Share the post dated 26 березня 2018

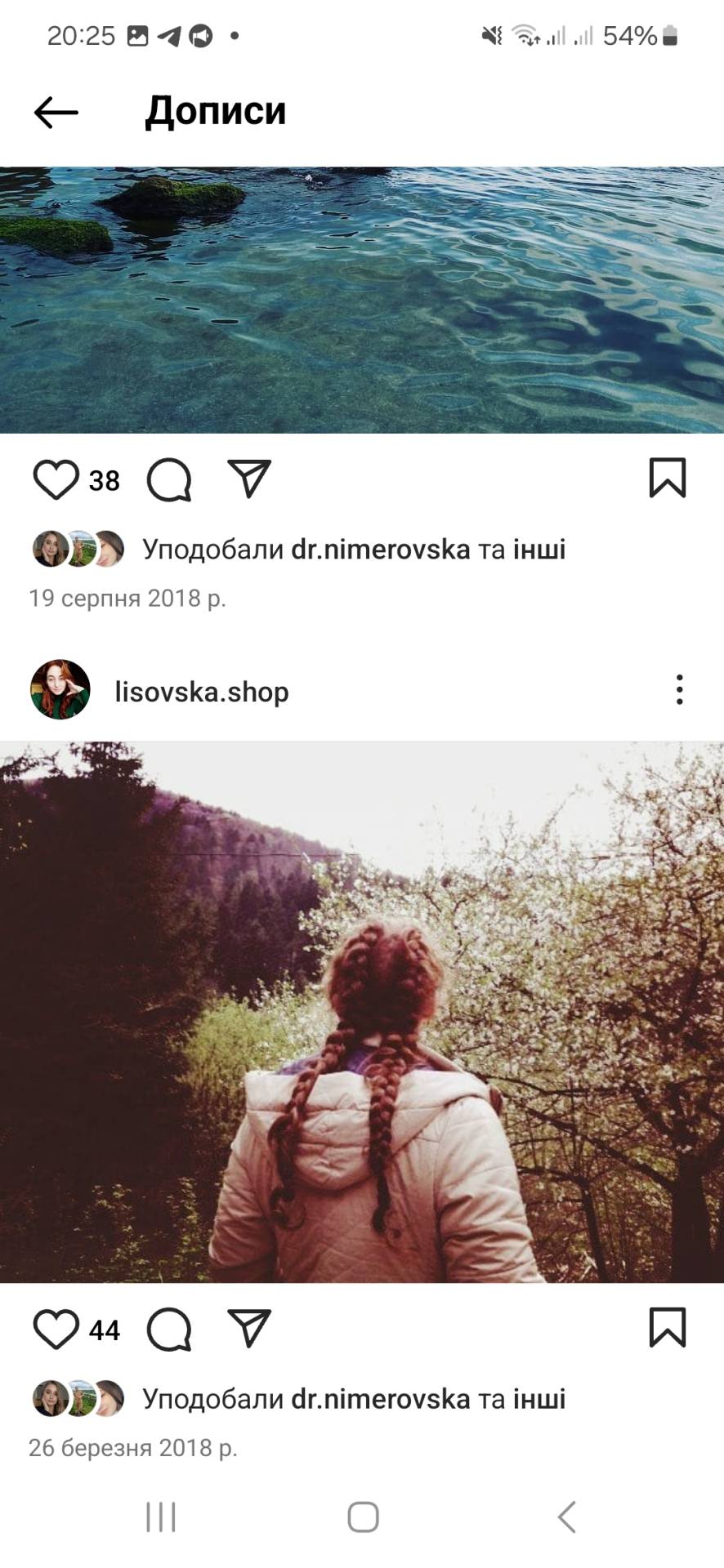point(249,1329)
